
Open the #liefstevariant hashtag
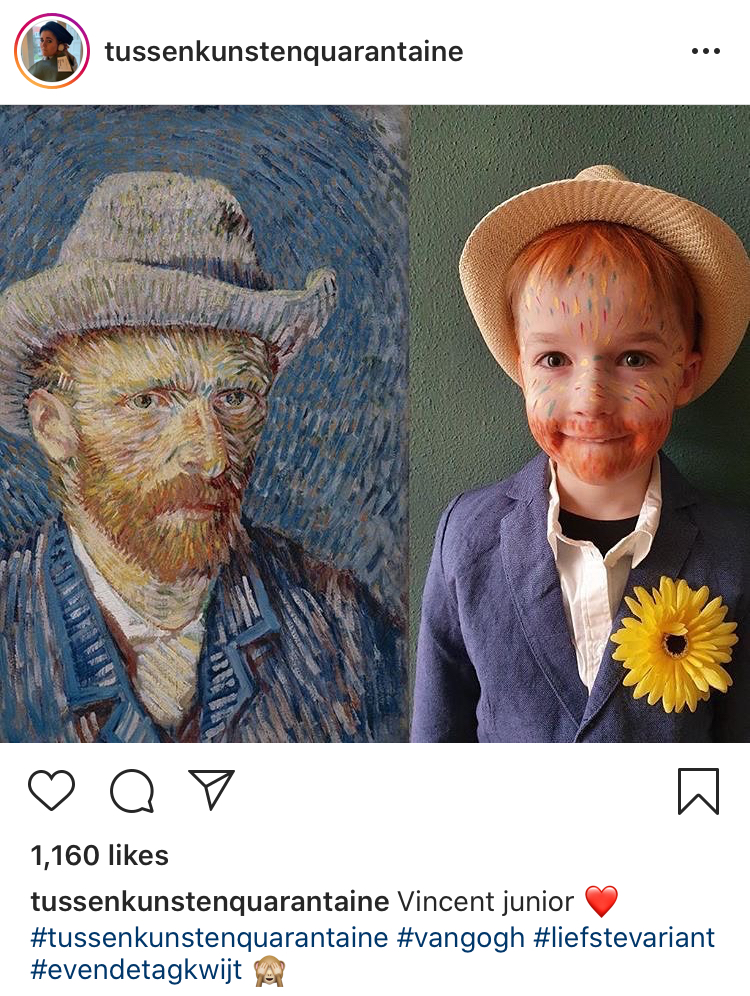[x=624, y=938]
